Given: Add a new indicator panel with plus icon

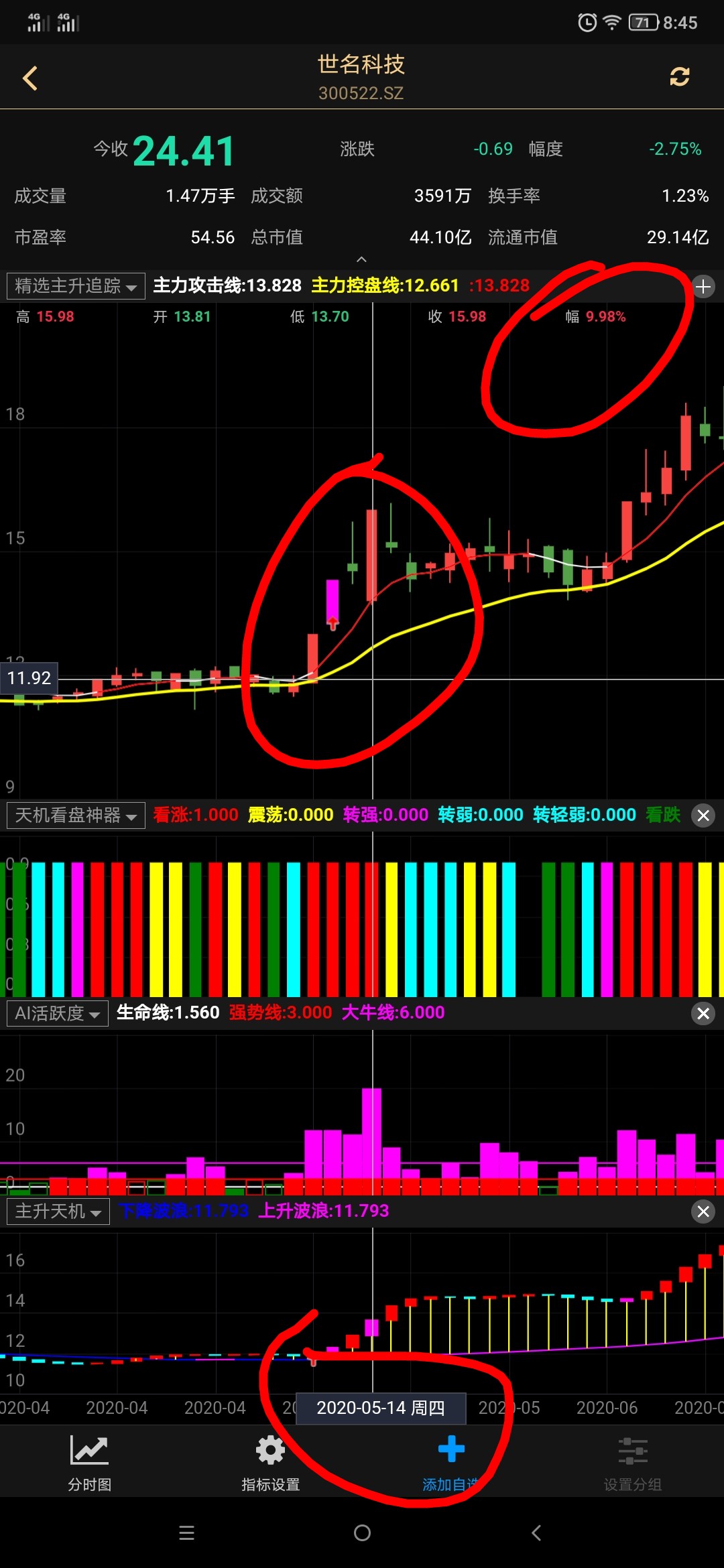Looking at the screenshot, I should click(x=703, y=287).
